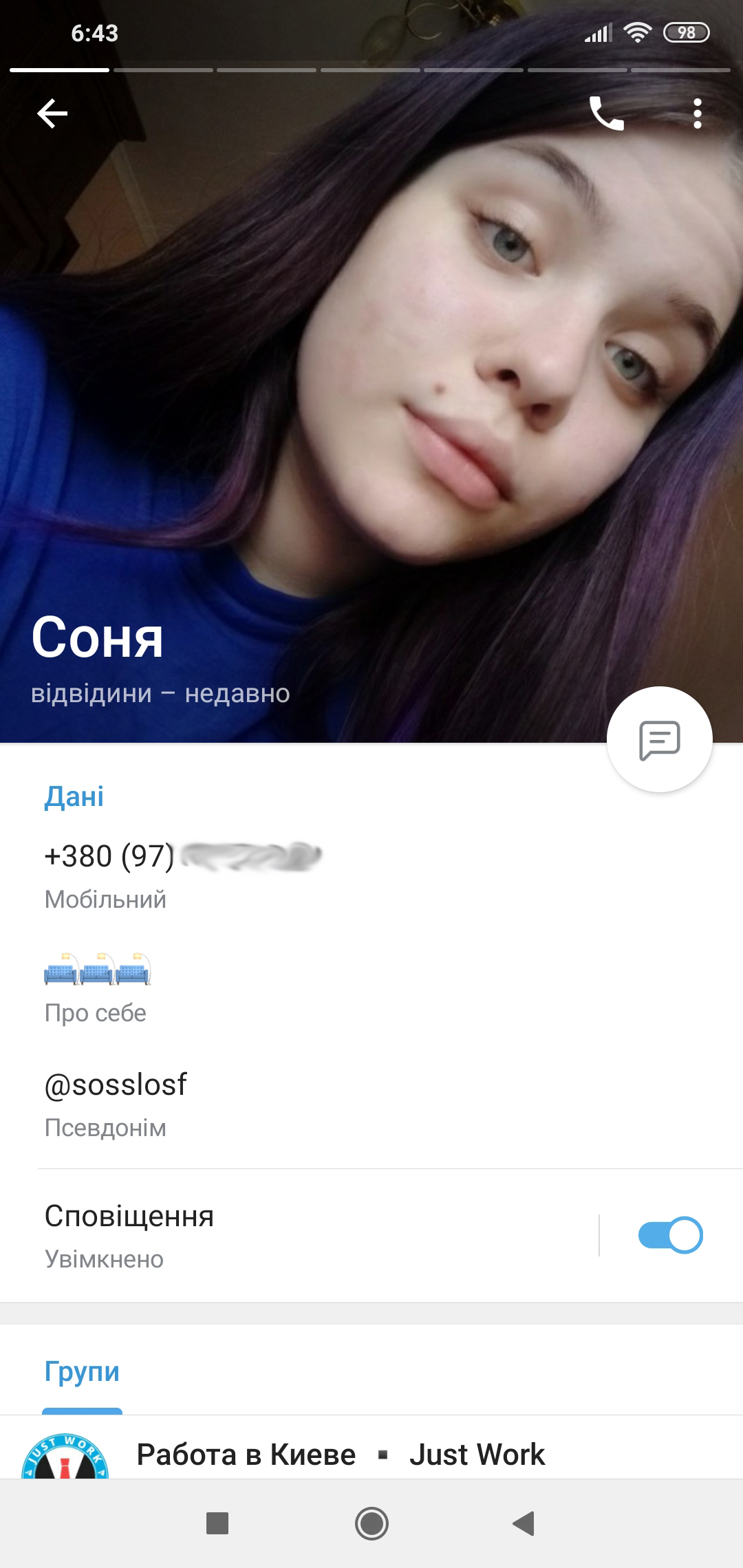Open recent apps via the square button

pos(217,1523)
